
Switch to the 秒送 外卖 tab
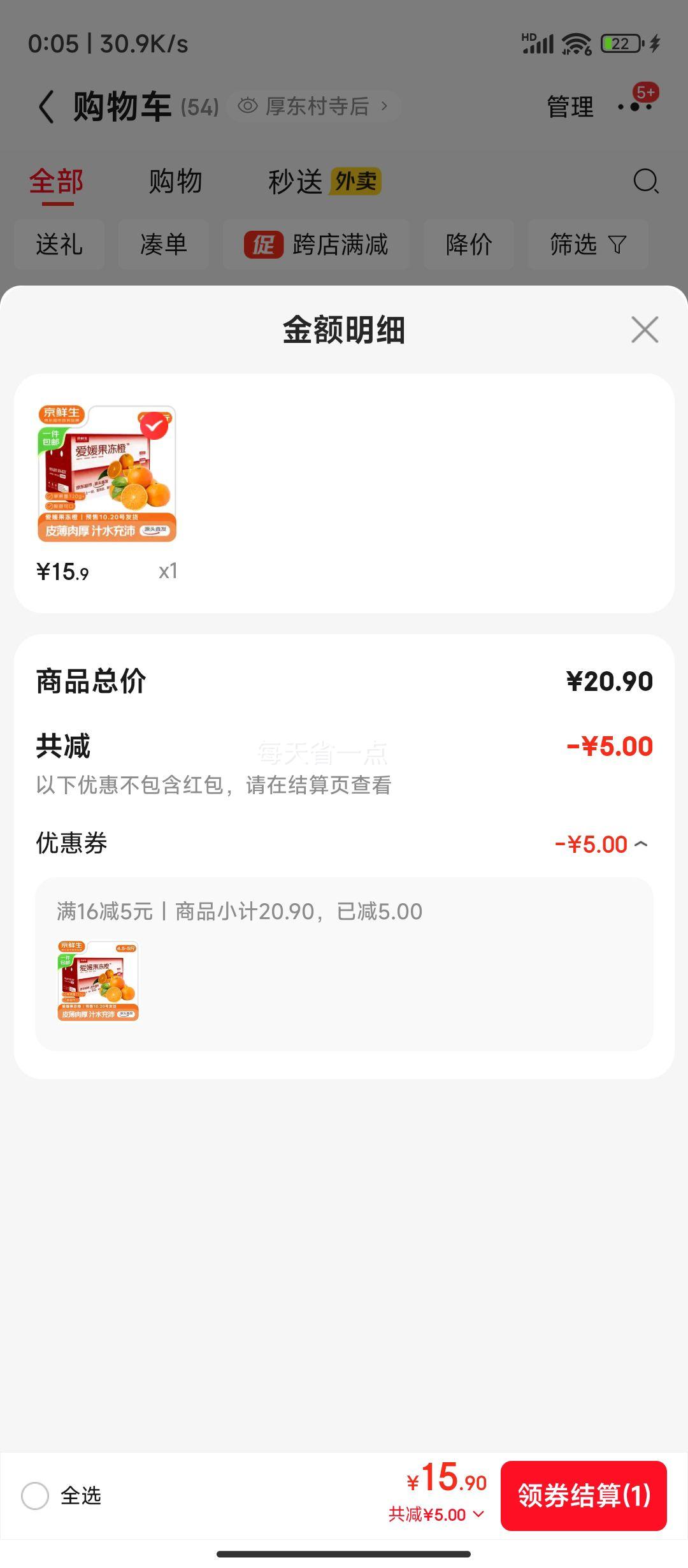click(324, 182)
